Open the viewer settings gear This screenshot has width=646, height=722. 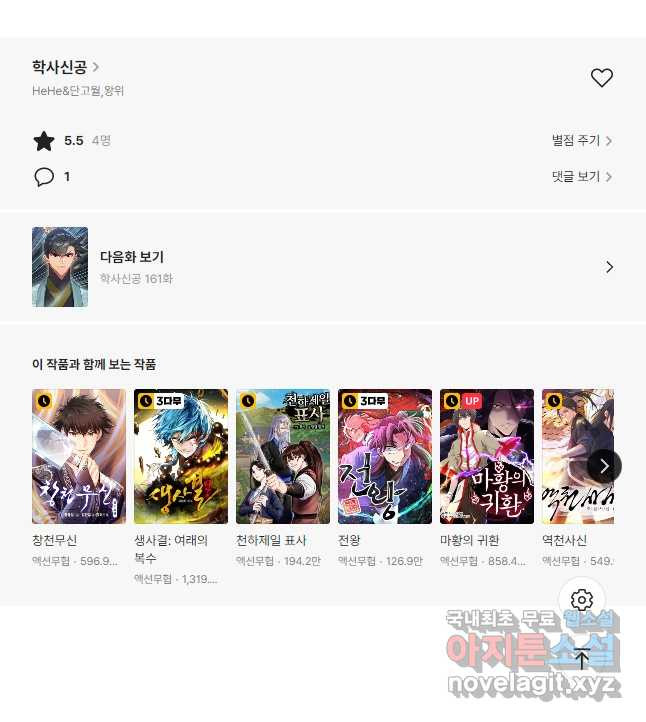(x=582, y=600)
